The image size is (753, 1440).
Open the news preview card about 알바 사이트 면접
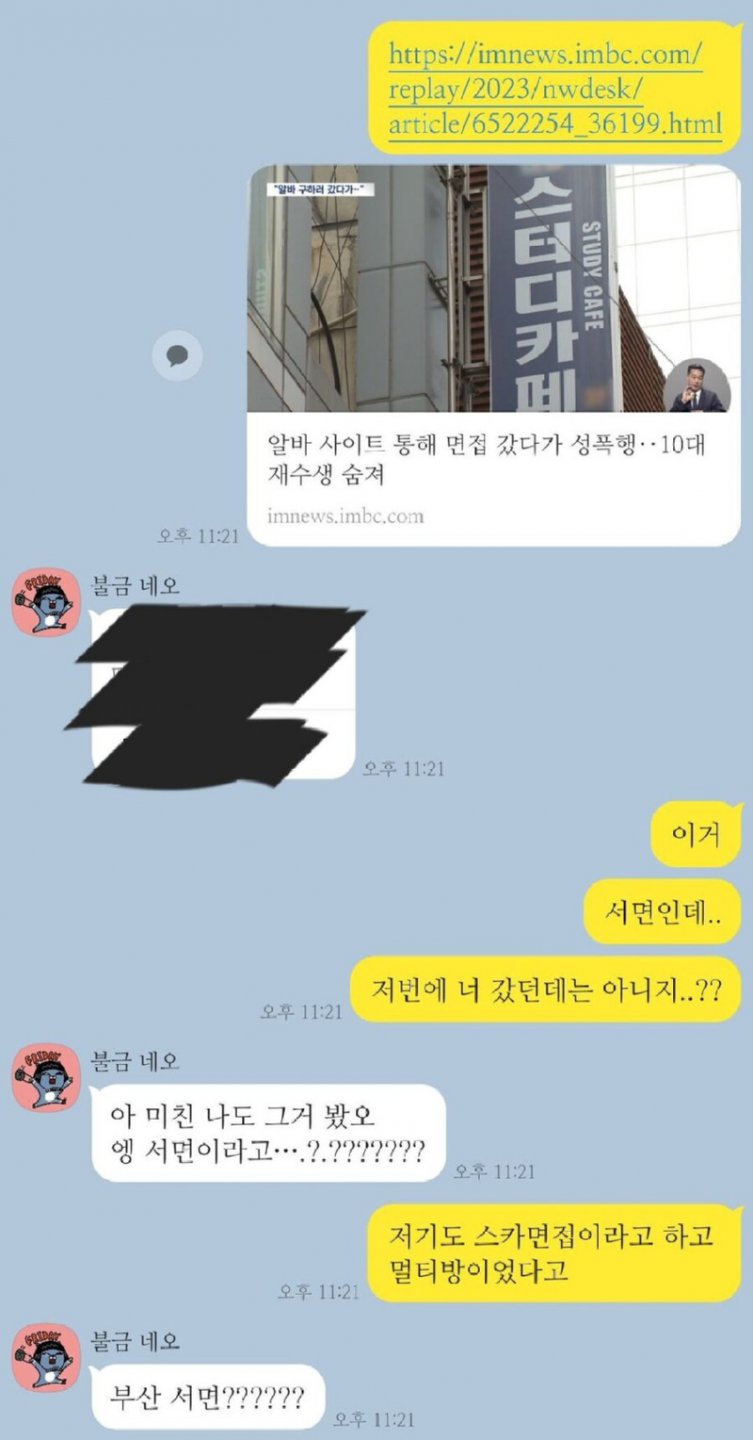pyautogui.click(x=494, y=354)
